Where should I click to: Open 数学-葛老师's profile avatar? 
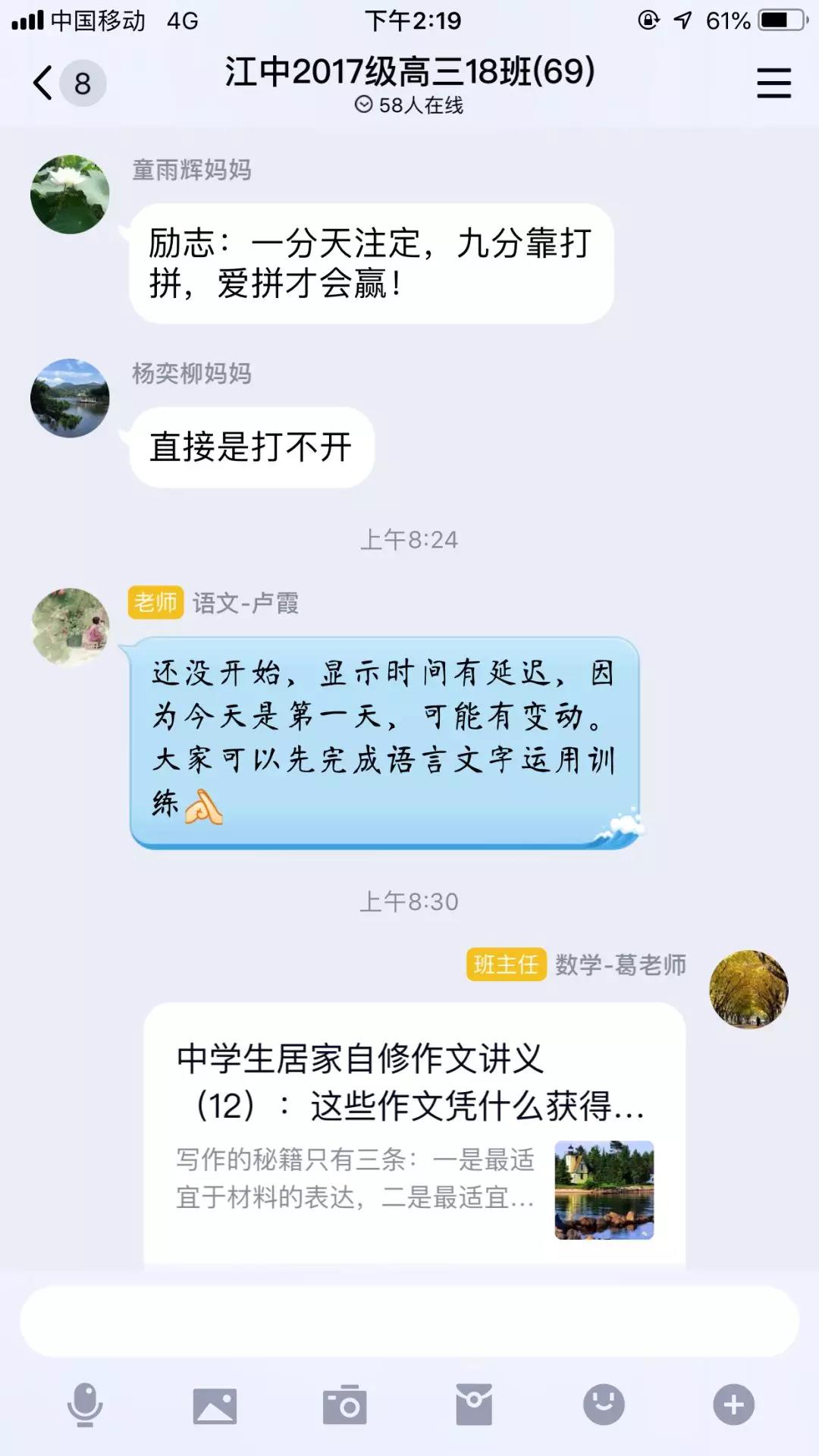[x=748, y=989]
